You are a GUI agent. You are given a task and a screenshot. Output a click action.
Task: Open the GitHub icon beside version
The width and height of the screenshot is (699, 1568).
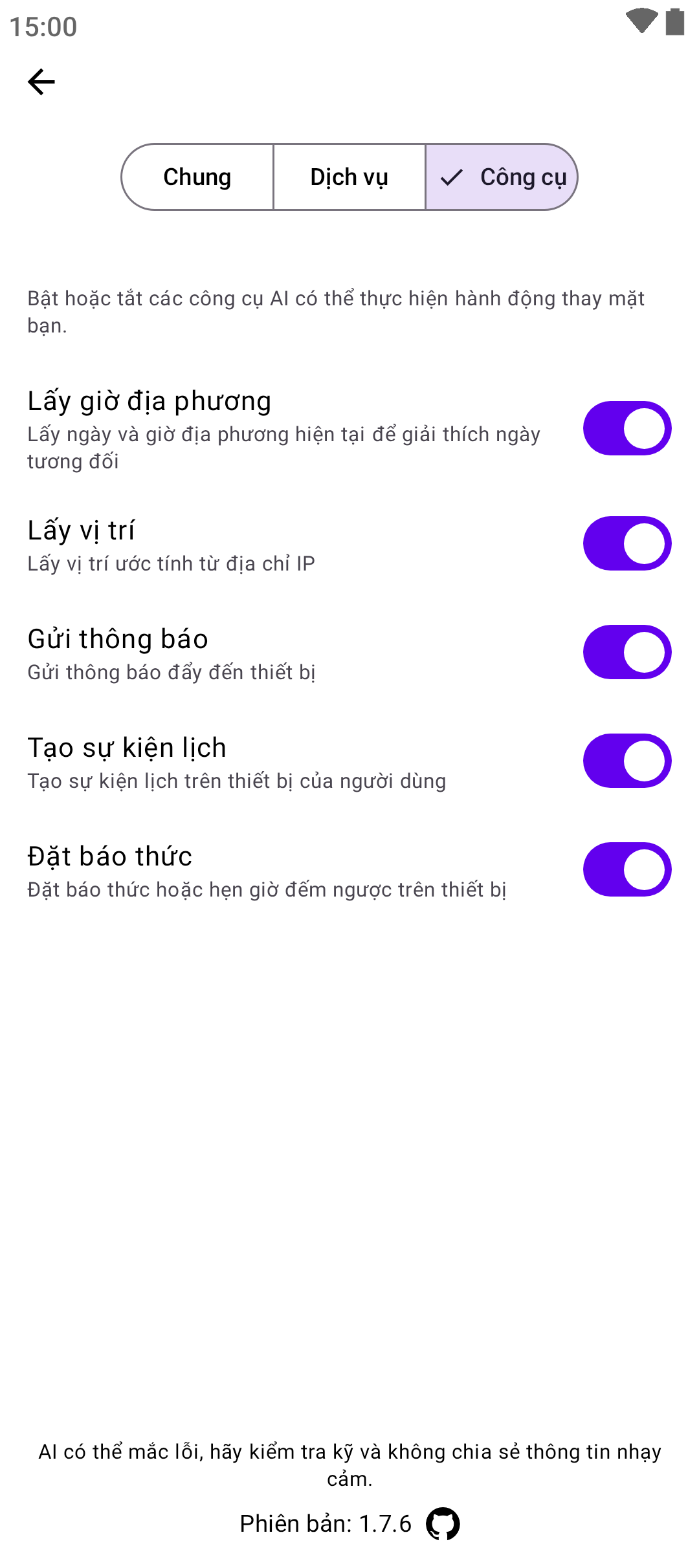click(x=443, y=1524)
